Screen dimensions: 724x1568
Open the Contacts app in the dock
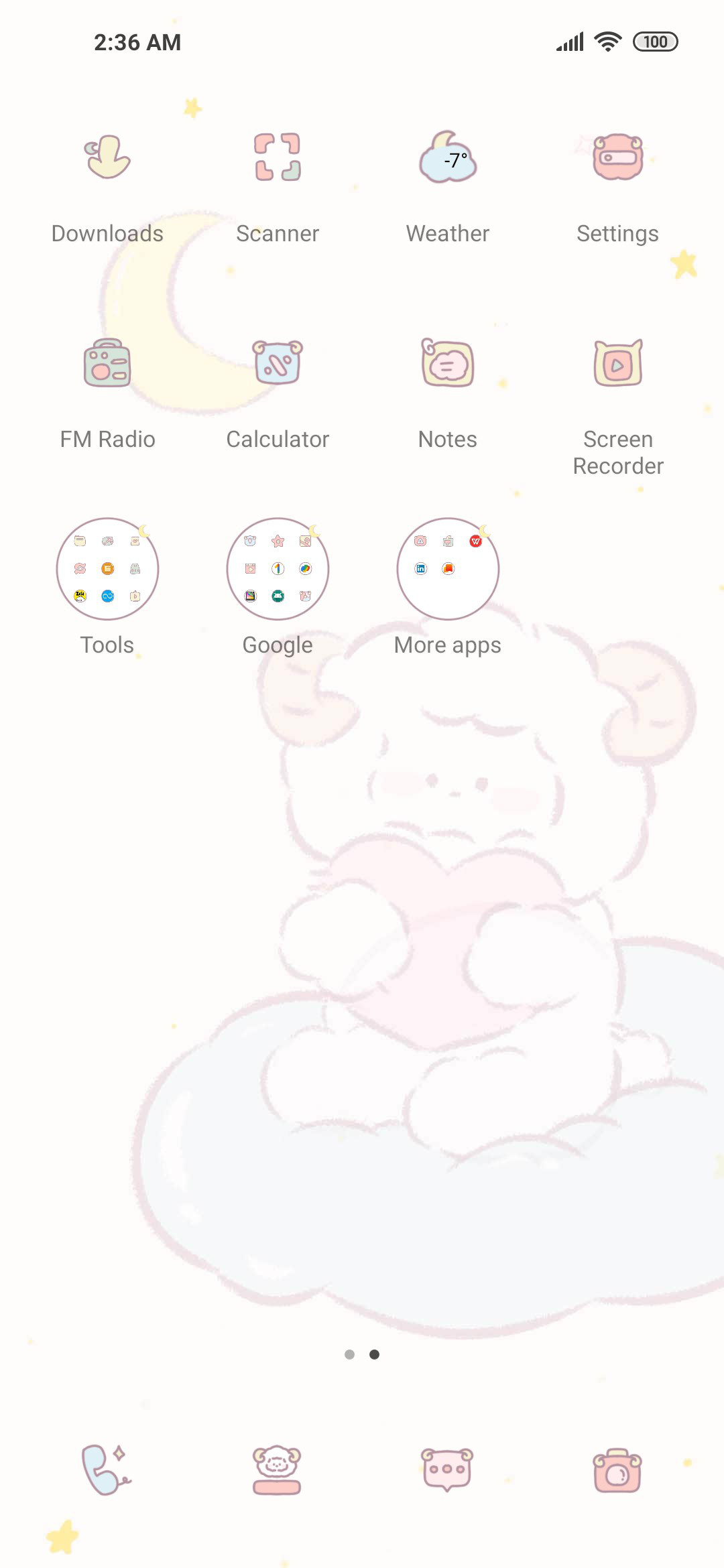point(277,1470)
